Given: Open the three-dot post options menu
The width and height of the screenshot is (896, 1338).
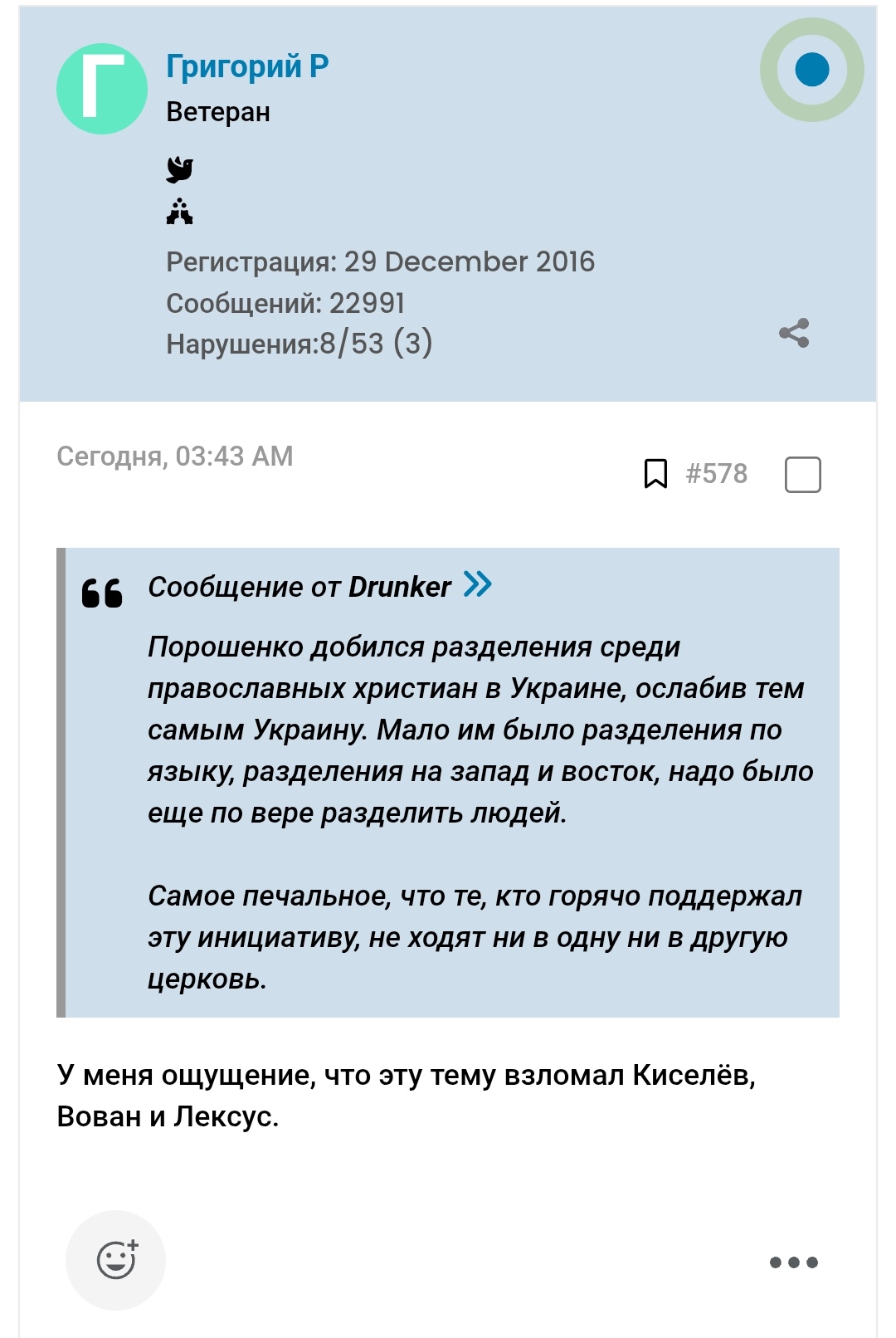Looking at the screenshot, I should coord(793,1262).
